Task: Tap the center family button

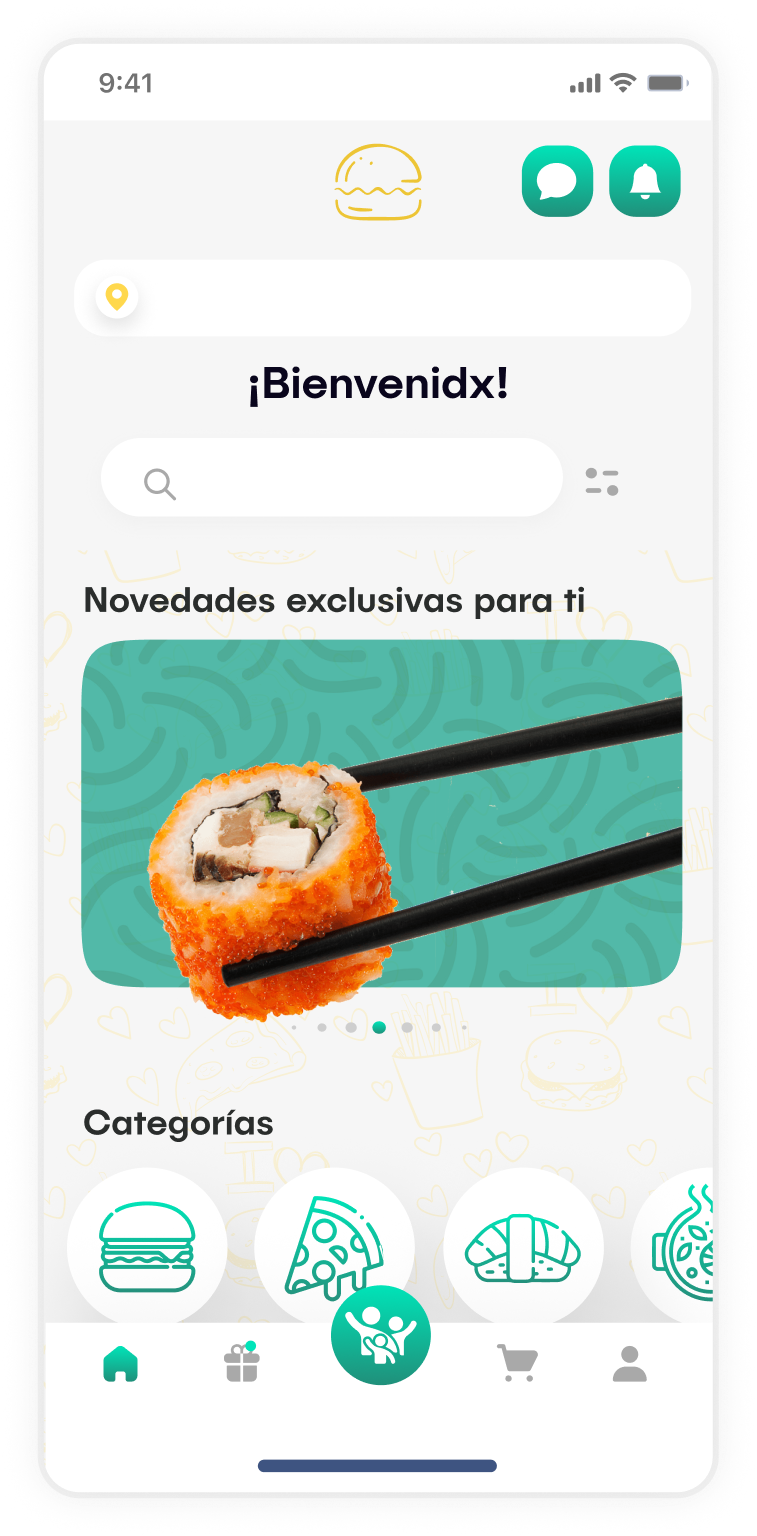Action: 381,1335
